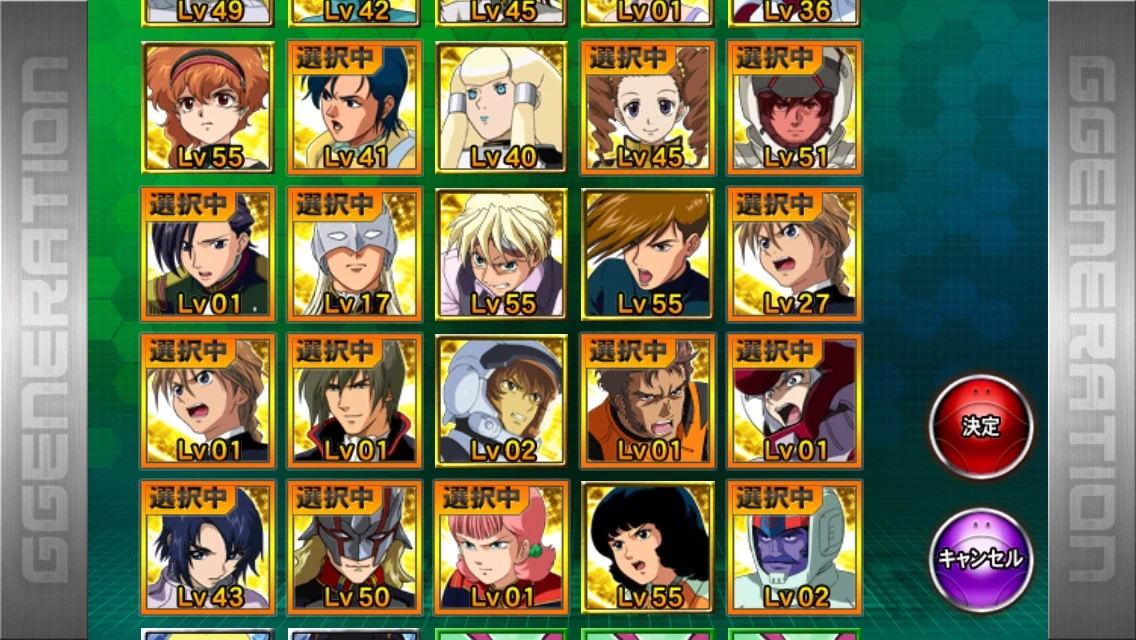Deselect the masked silver-helmet character Lv17

[355, 255]
